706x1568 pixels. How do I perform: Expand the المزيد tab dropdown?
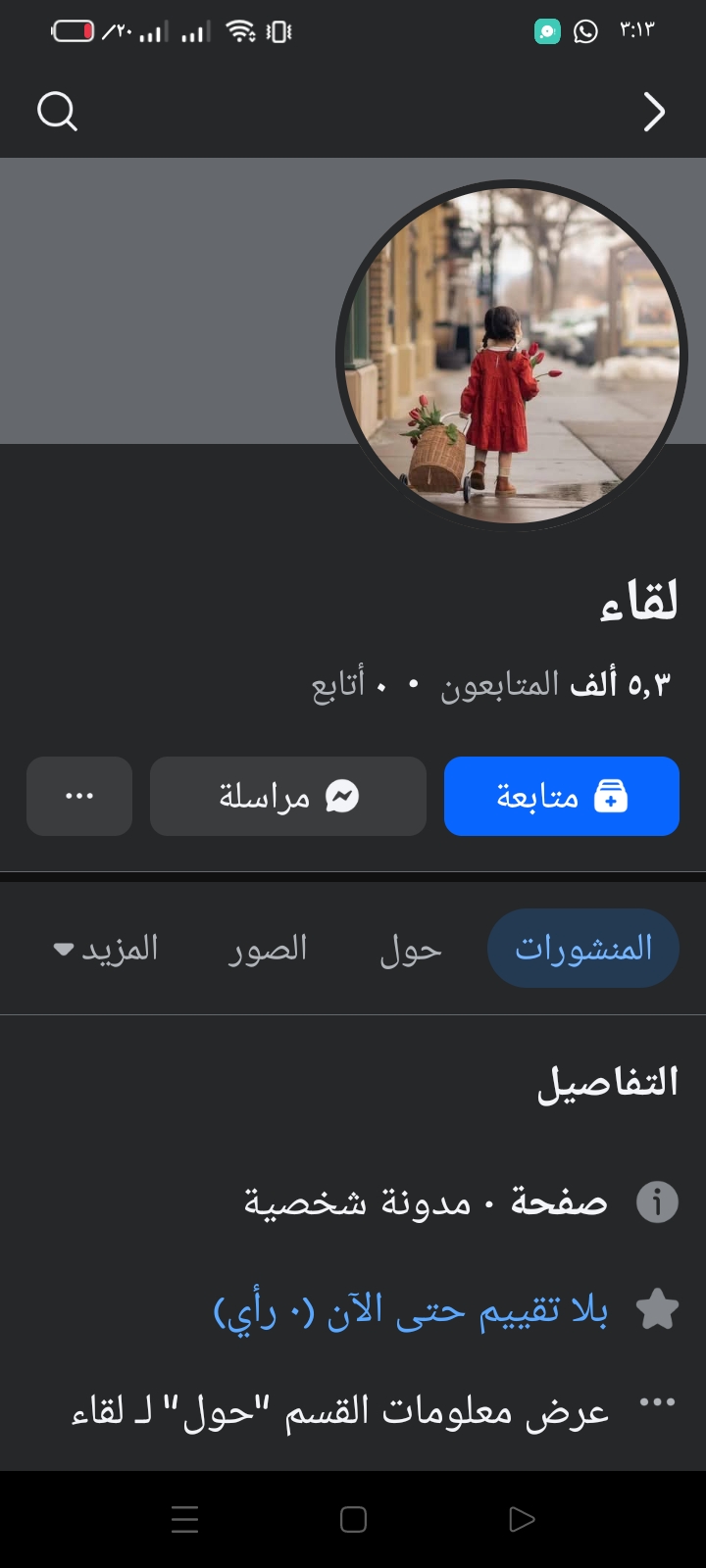click(x=106, y=948)
